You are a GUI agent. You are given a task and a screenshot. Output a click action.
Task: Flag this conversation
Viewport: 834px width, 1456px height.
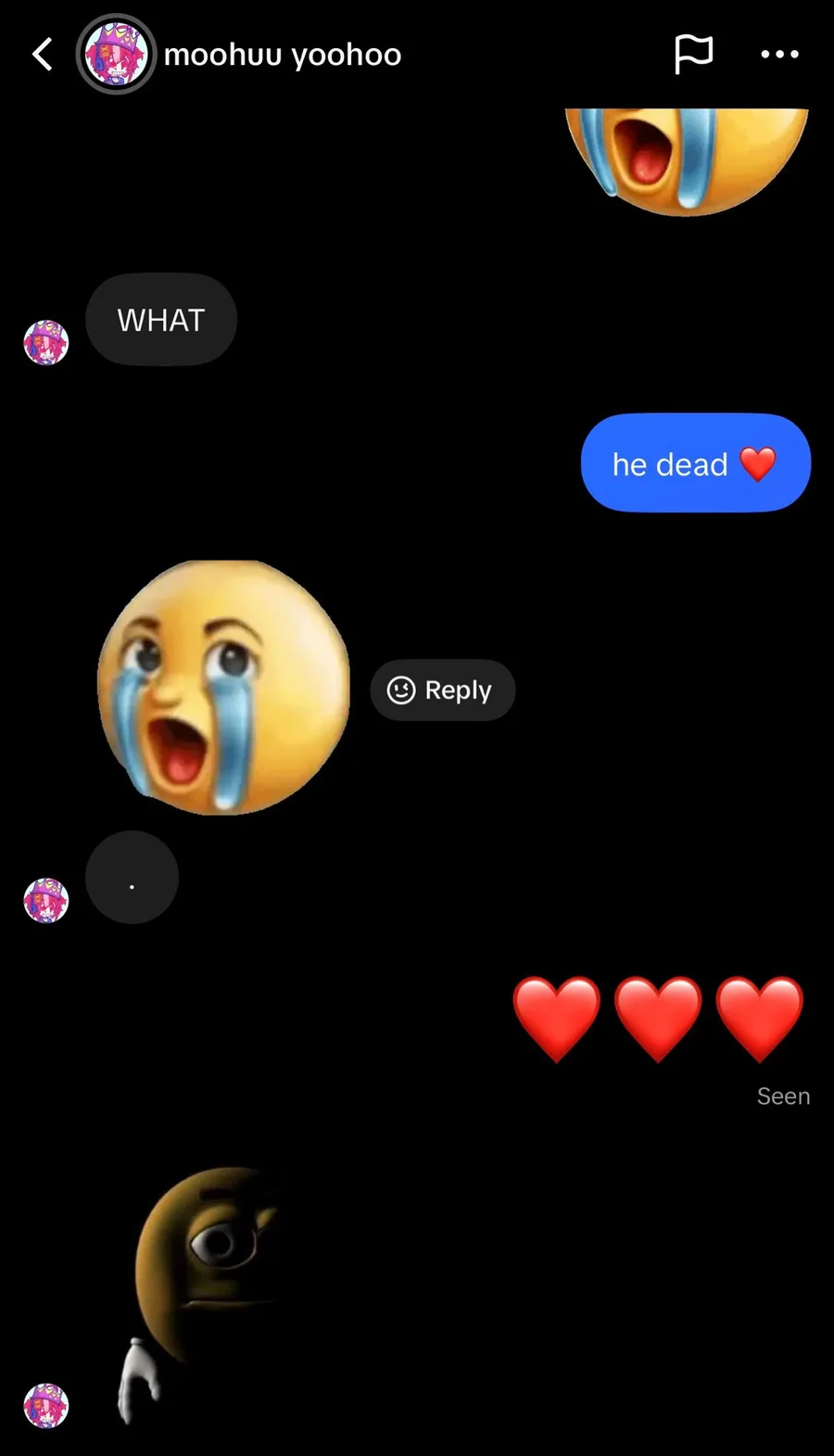click(x=693, y=54)
